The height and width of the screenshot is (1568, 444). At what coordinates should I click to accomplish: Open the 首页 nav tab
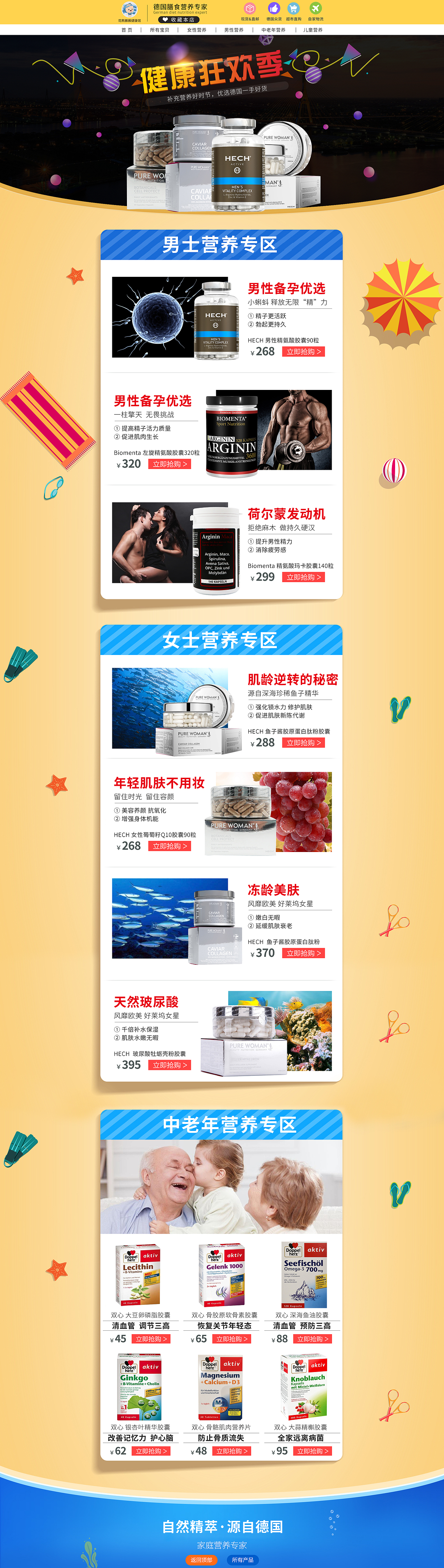127,30
